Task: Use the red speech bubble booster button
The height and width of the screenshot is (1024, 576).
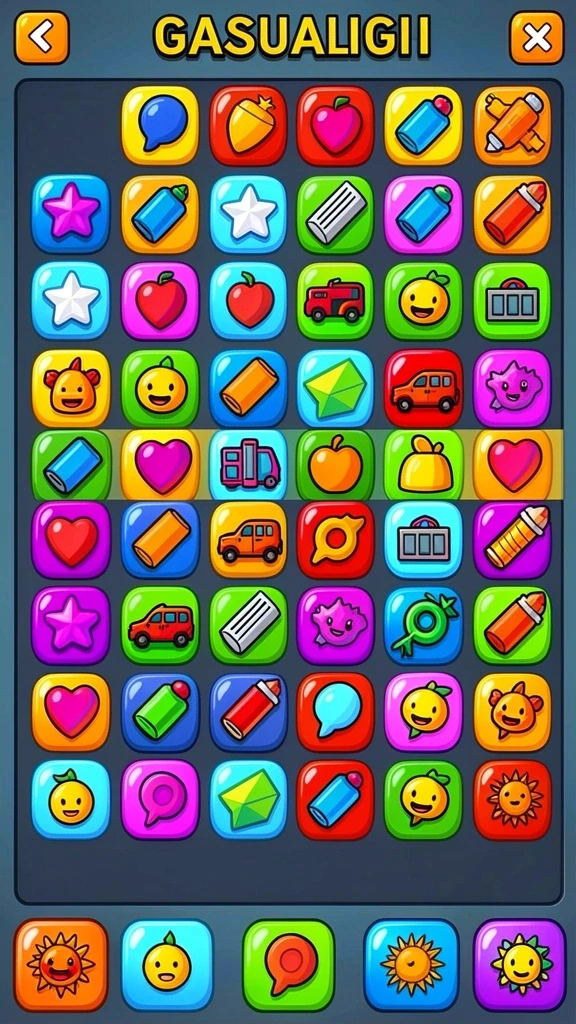Action: click(289, 965)
